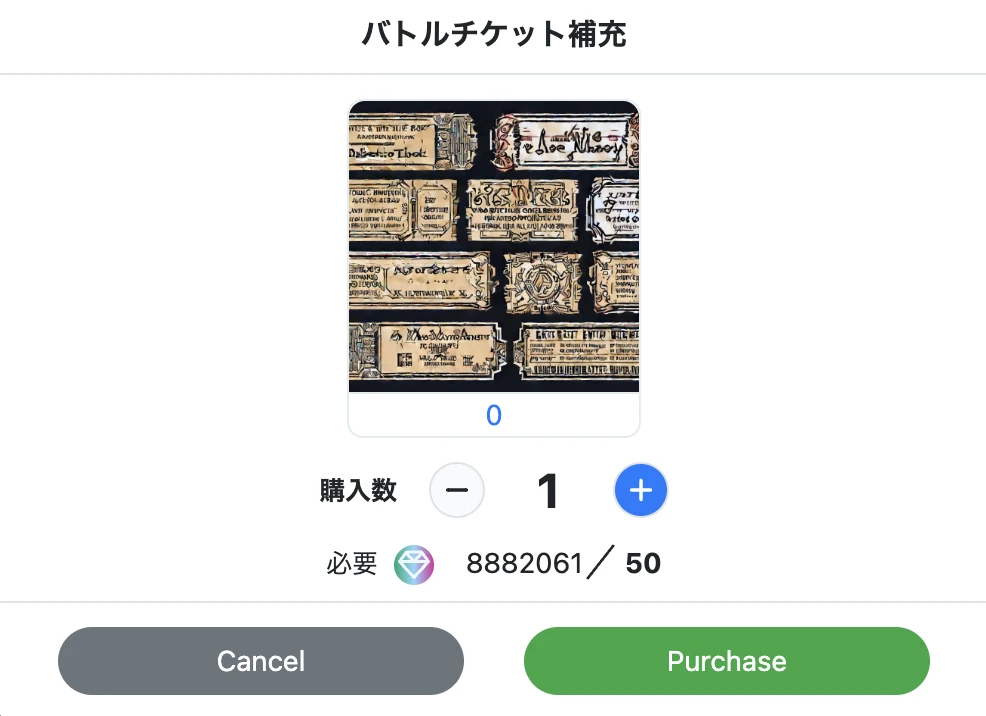Increase the purchase quantity with plus
This screenshot has height=716, width=986.
[x=641, y=490]
